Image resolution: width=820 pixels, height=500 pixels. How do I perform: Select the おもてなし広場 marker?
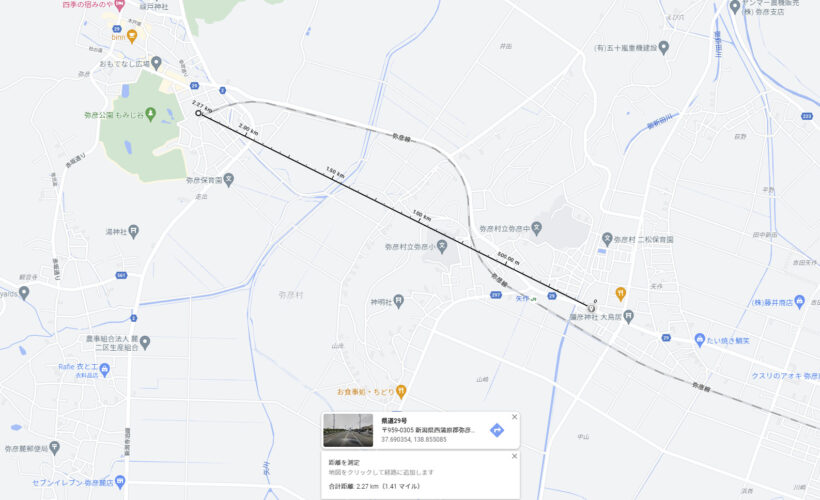pos(158,63)
